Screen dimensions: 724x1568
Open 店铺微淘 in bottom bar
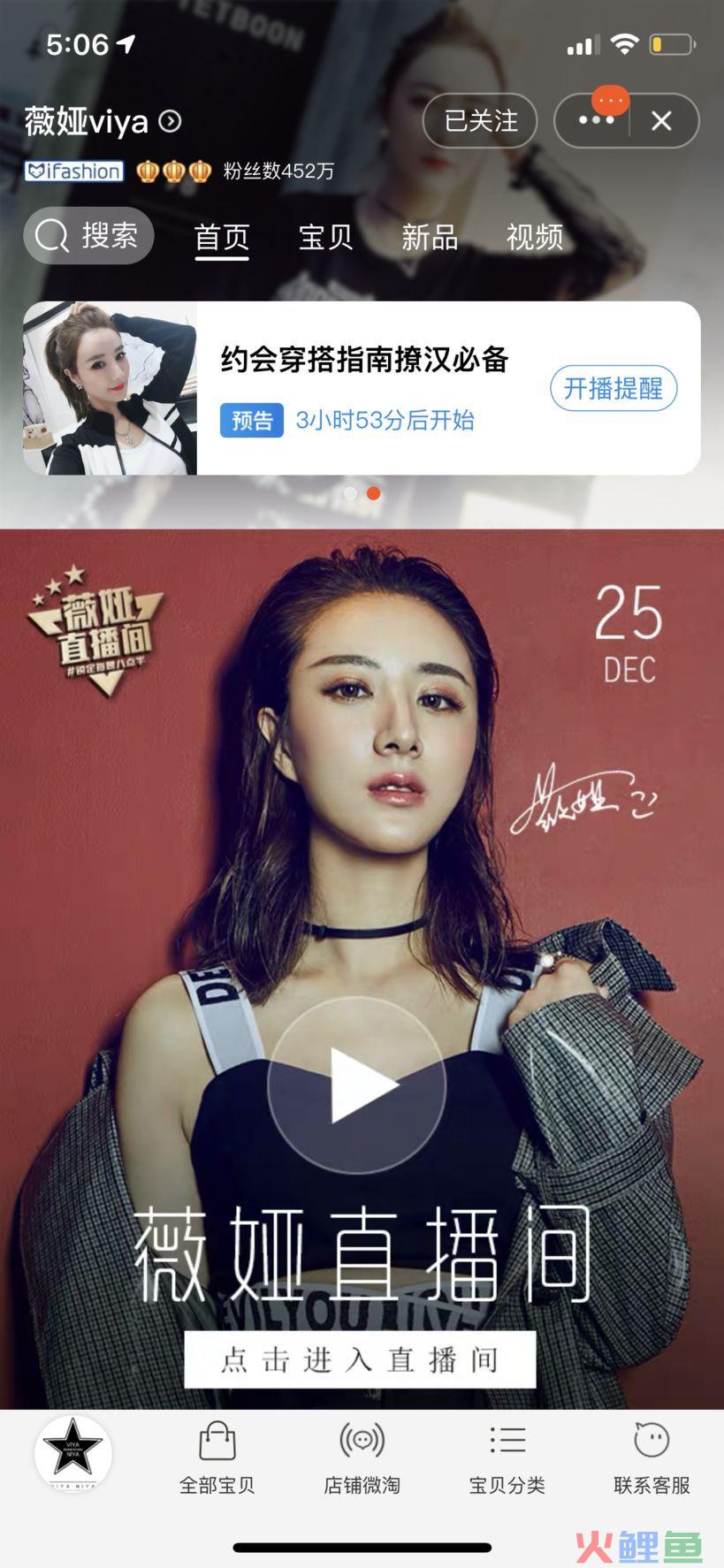pyautogui.click(x=362, y=1458)
